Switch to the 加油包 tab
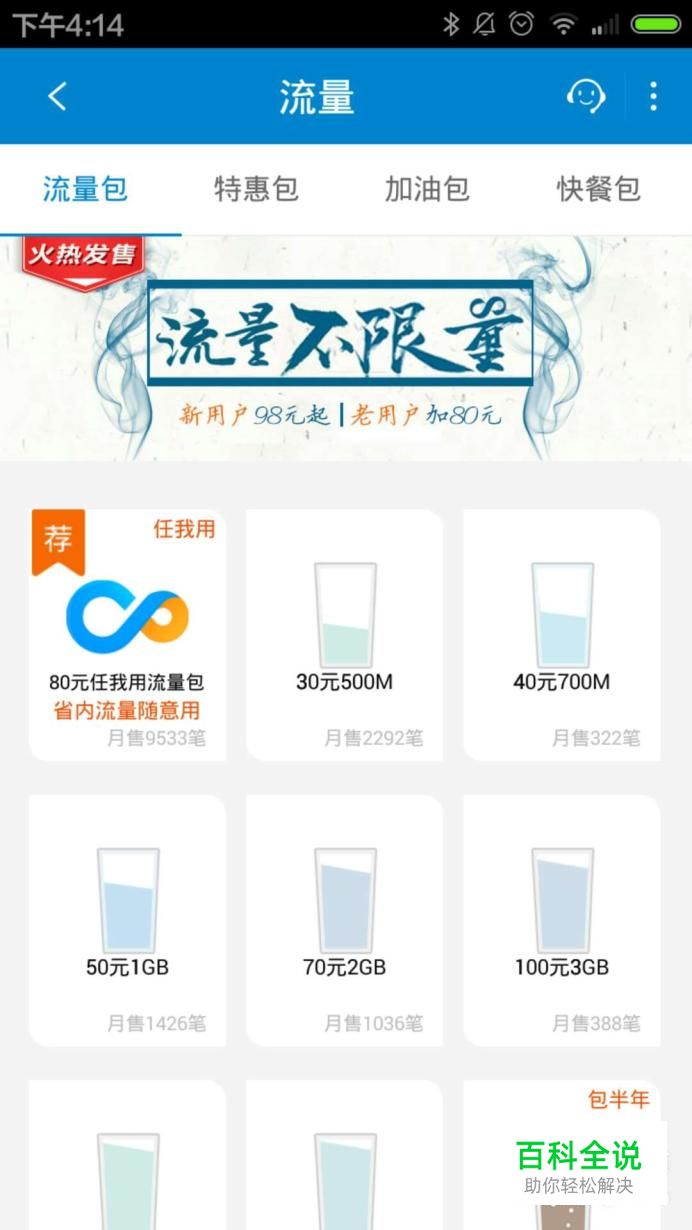 click(x=427, y=189)
